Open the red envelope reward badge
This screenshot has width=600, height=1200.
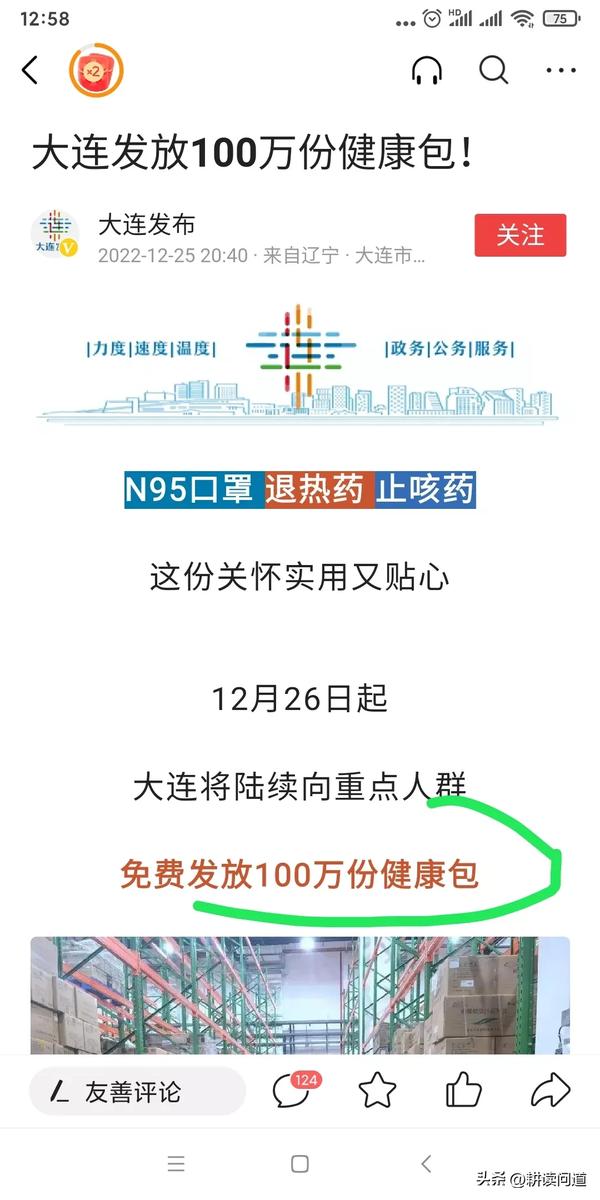pos(95,70)
